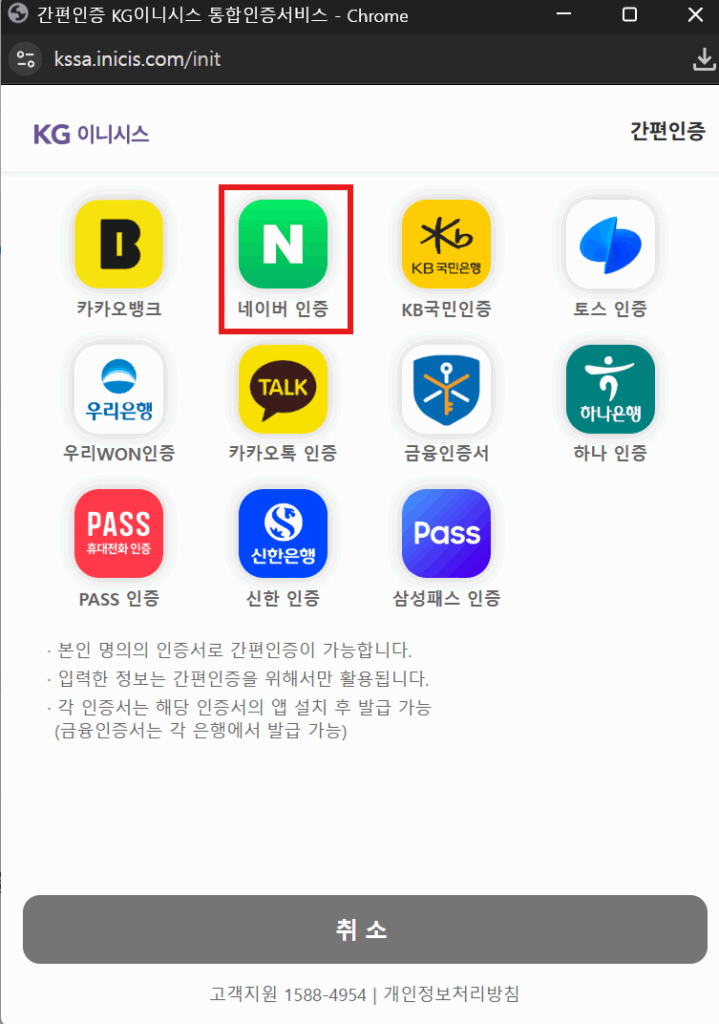This screenshot has height=1024, width=719.
Task: Open 삼성패스 인증 option
Action: 446,534
